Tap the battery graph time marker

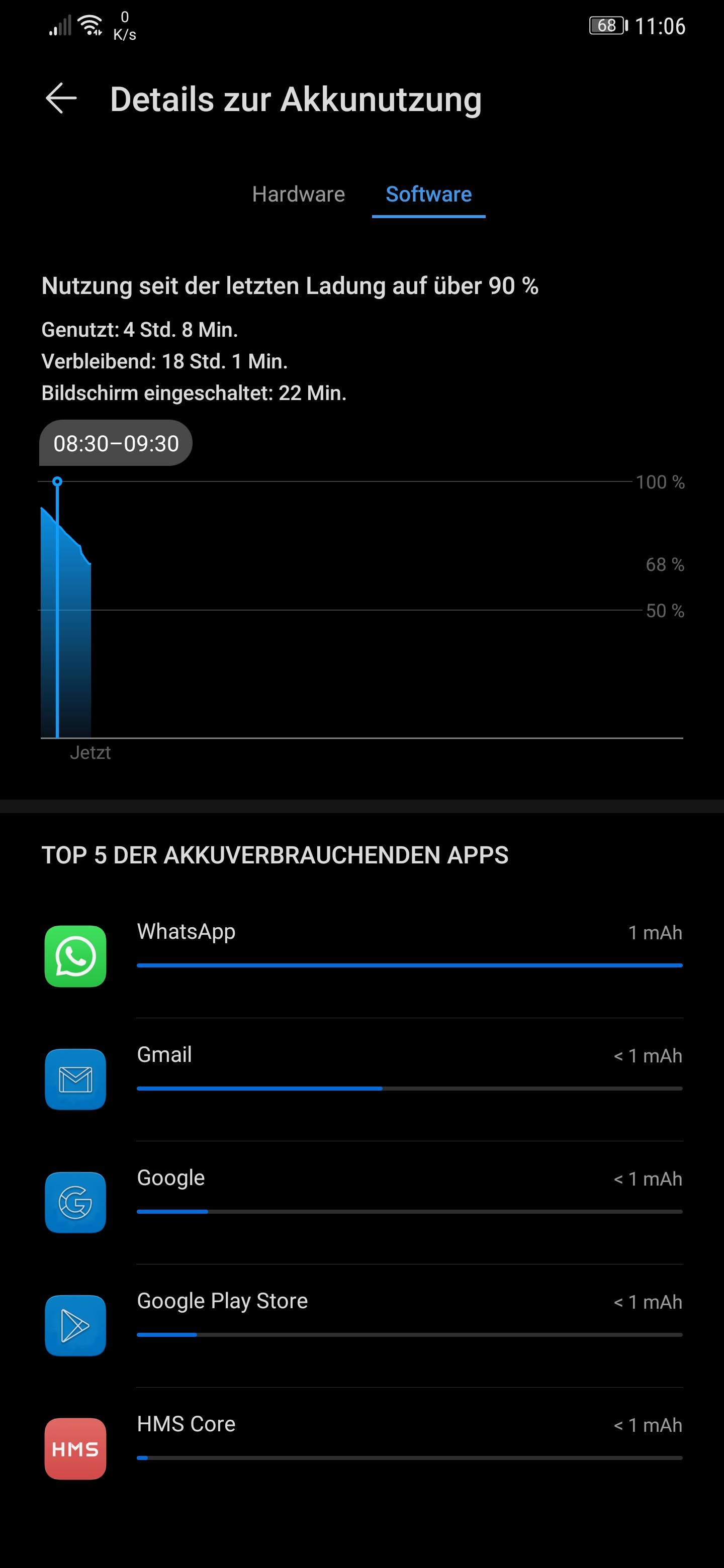[57, 481]
